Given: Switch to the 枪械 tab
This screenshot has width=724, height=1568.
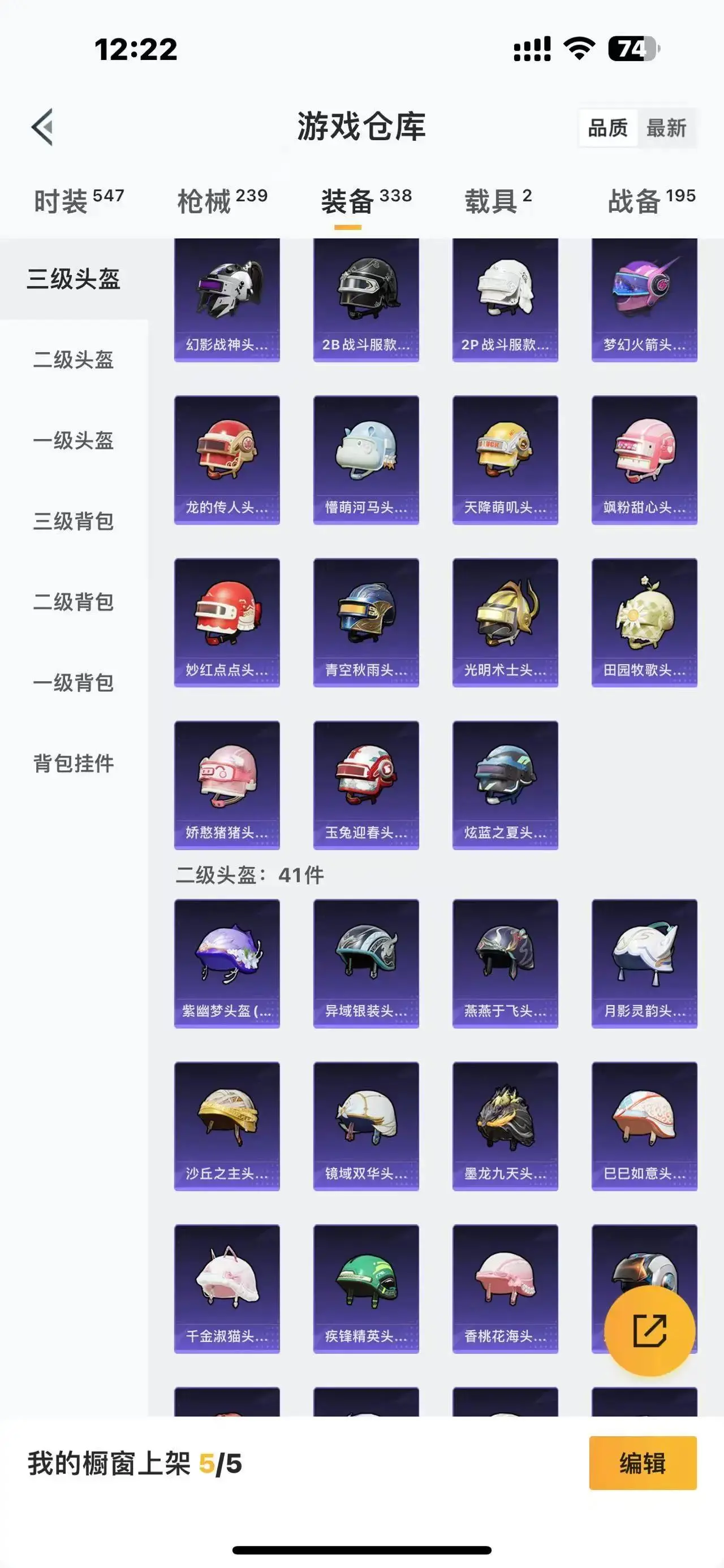Looking at the screenshot, I should [x=222, y=201].
